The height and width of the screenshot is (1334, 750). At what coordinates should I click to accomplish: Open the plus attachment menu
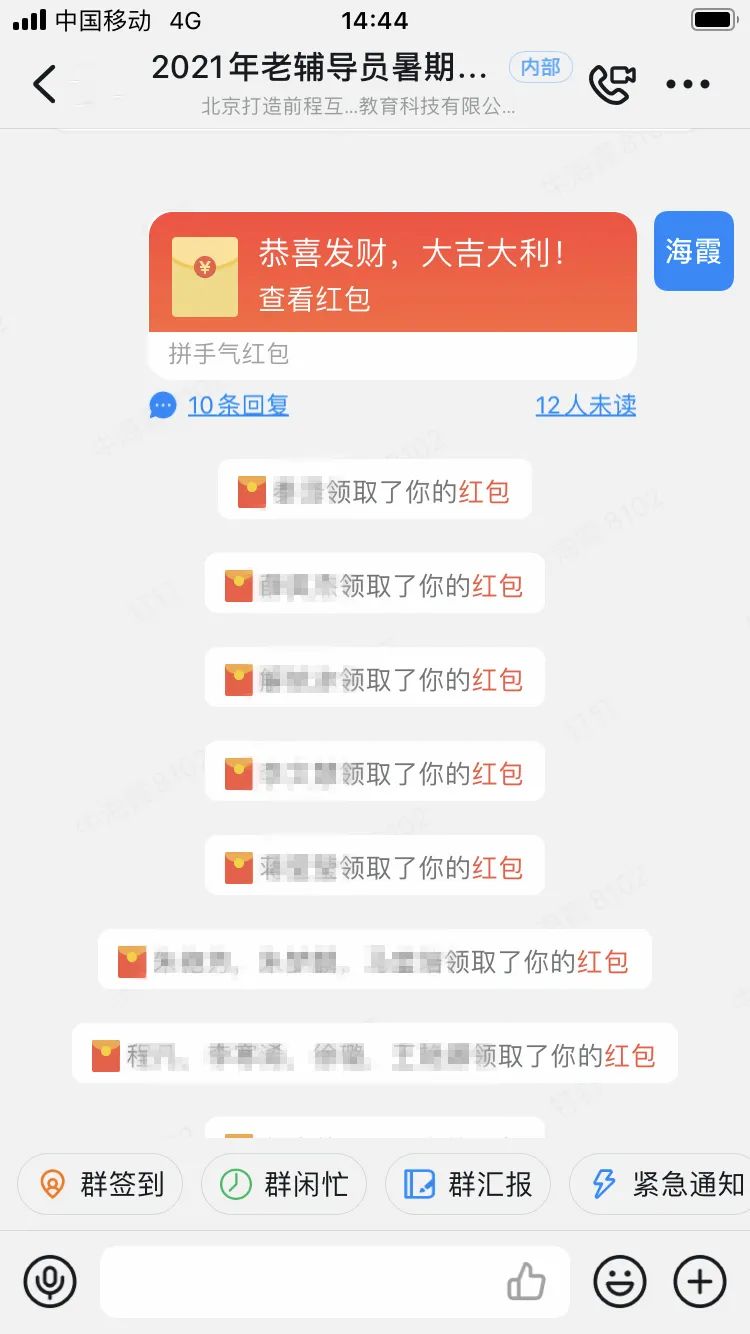point(700,1281)
